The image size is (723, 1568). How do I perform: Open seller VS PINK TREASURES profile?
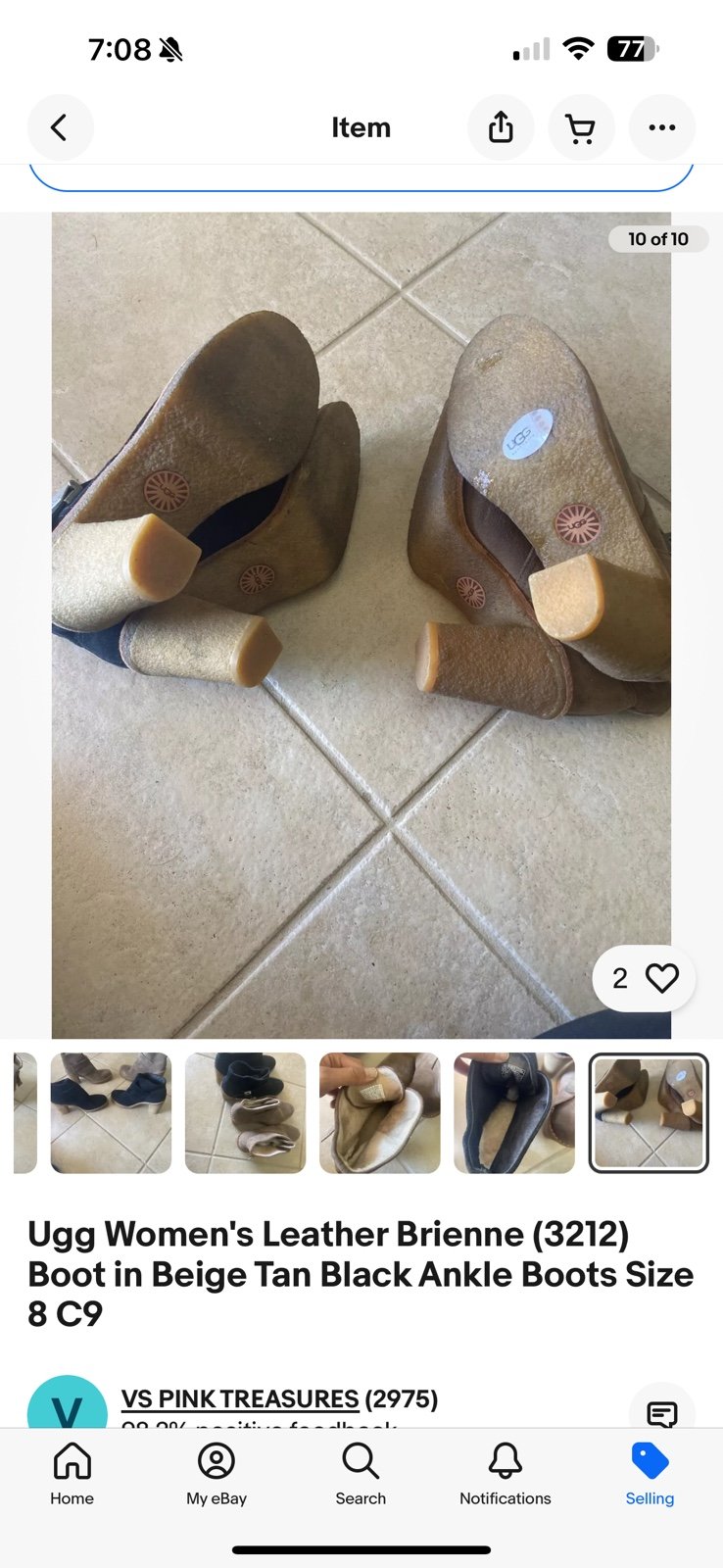(240, 1398)
